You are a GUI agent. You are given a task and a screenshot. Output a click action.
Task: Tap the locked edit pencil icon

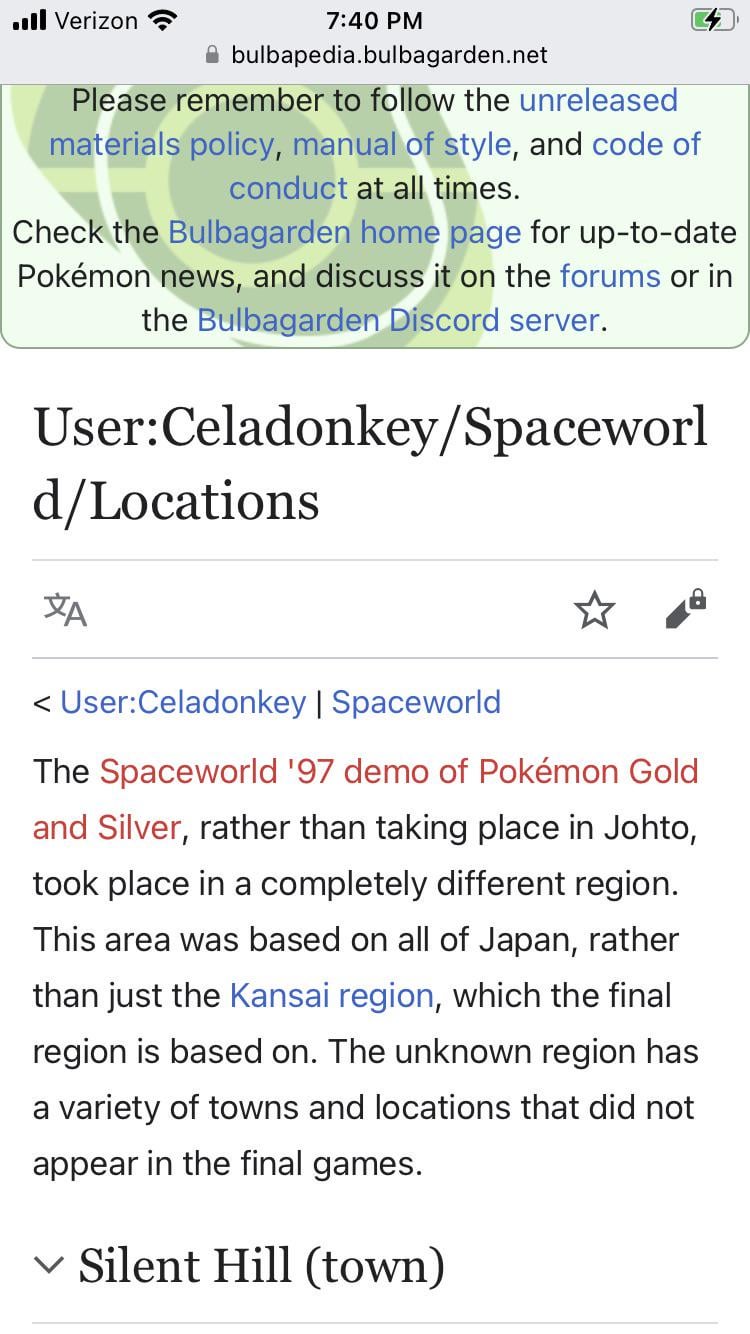click(x=686, y=609)
